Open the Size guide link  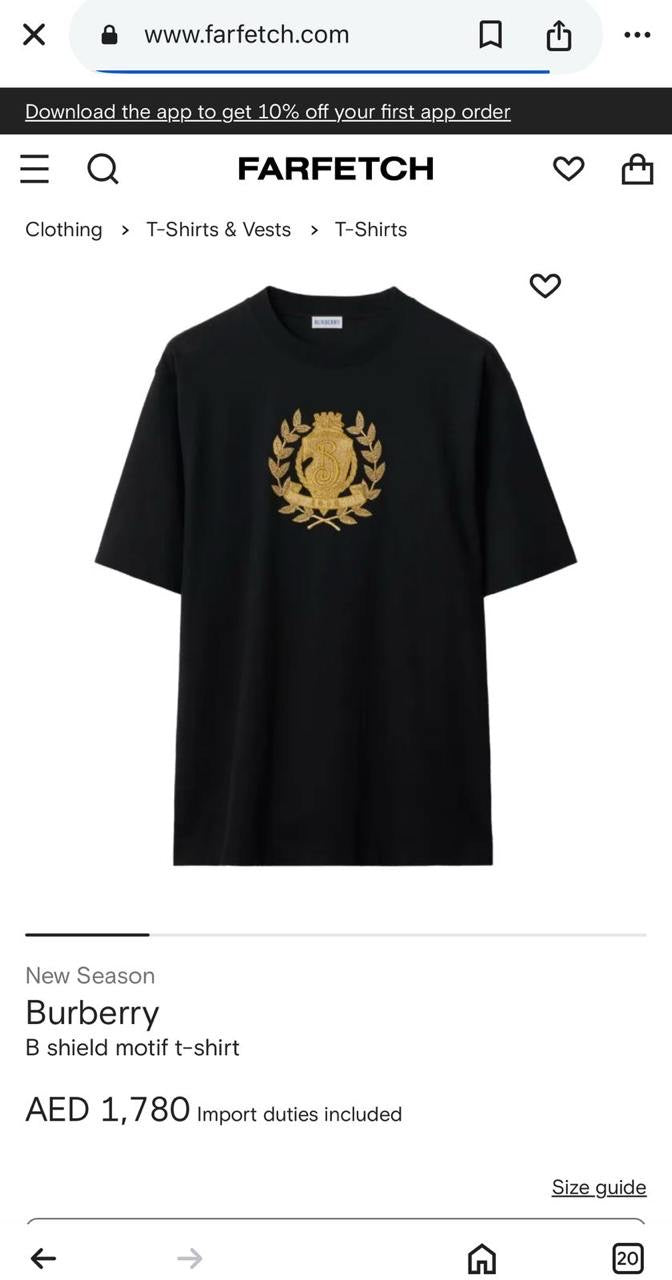pos(598,1187)
